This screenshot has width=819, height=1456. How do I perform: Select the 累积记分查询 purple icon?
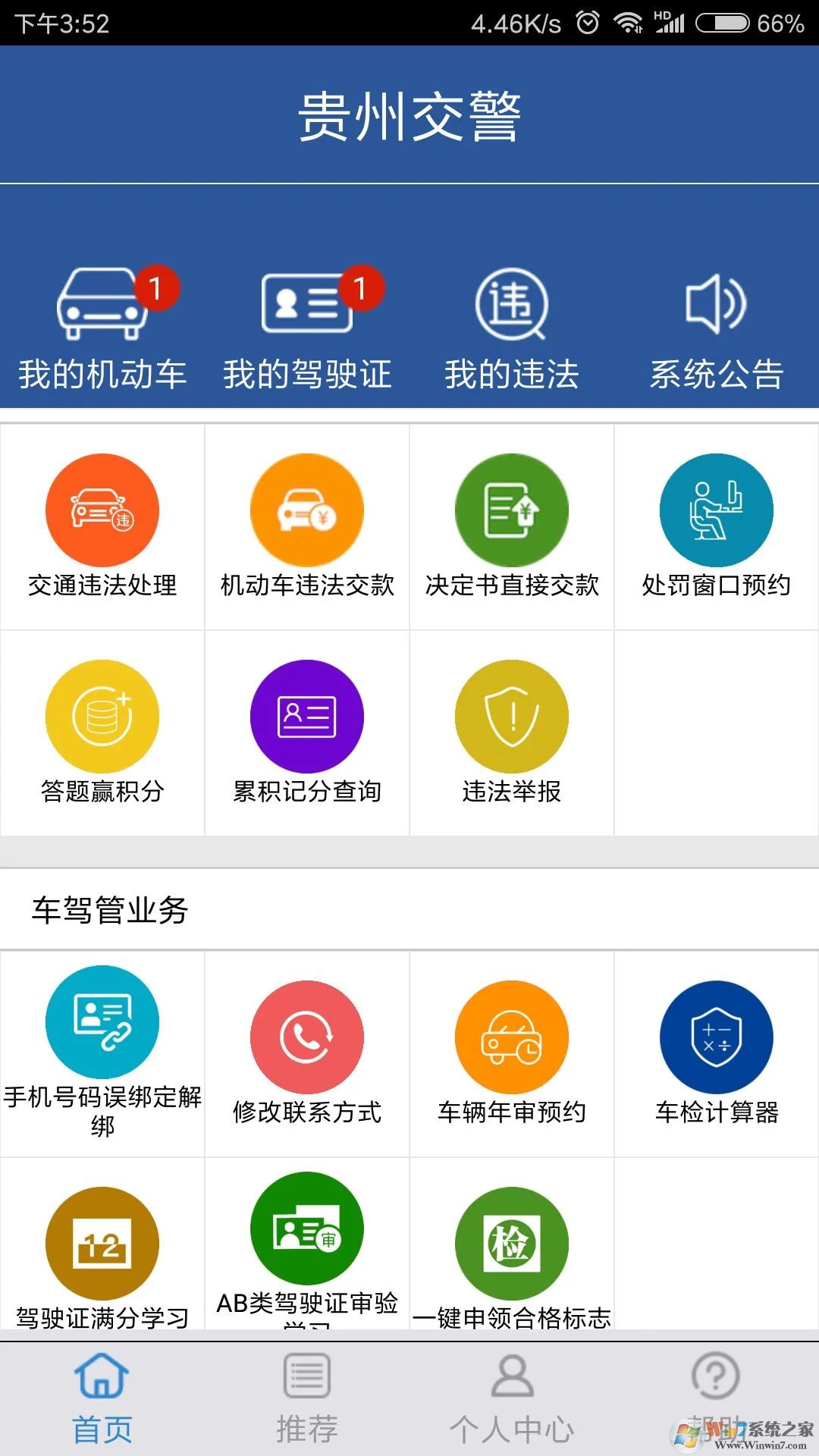(307, 715)
